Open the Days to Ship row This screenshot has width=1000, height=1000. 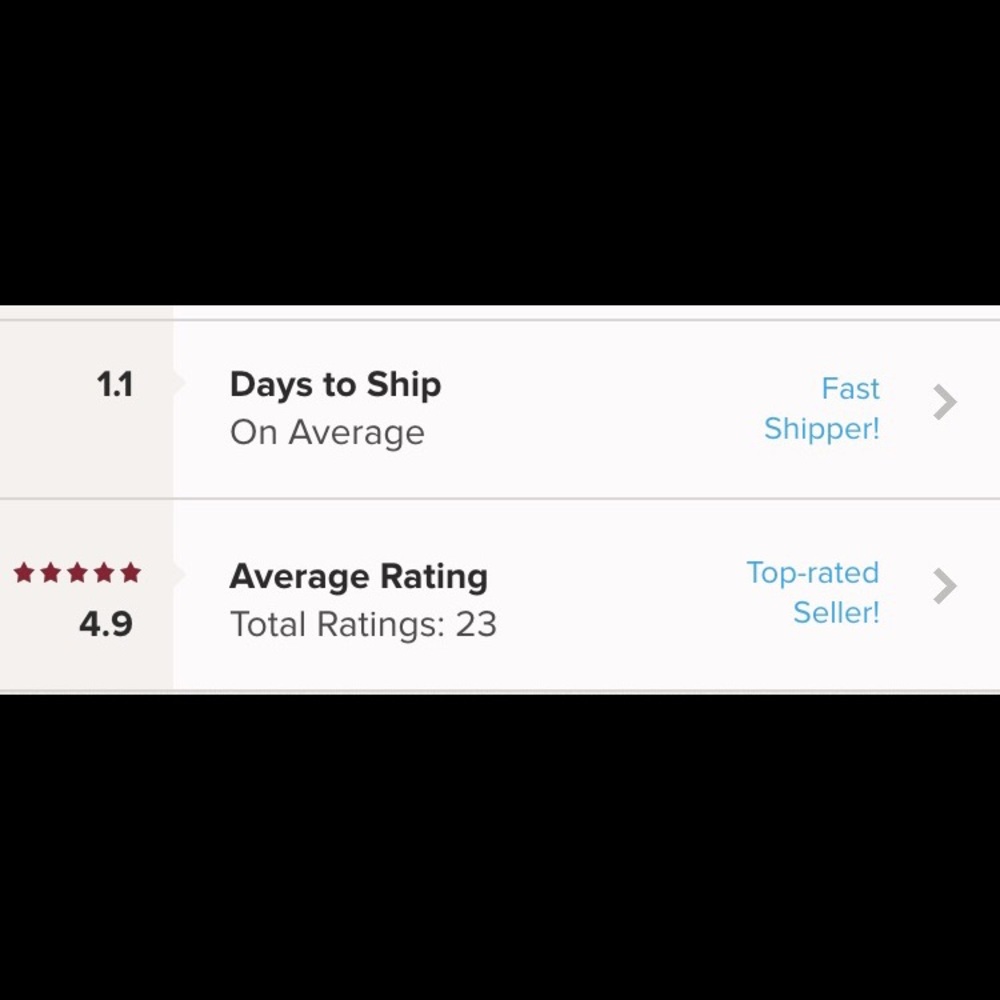[x=944, y=403]
